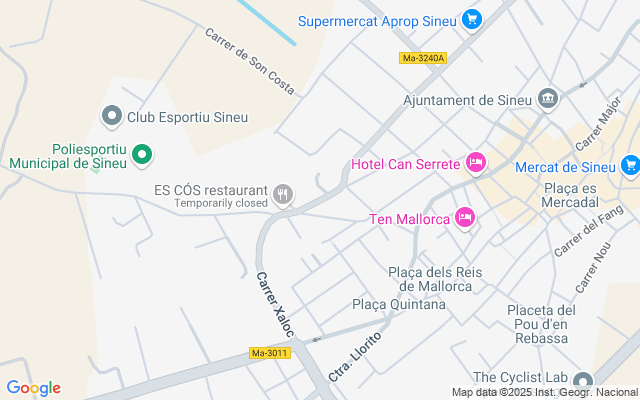Open the ES CÓS restaurant marker

tap(284, 193)
